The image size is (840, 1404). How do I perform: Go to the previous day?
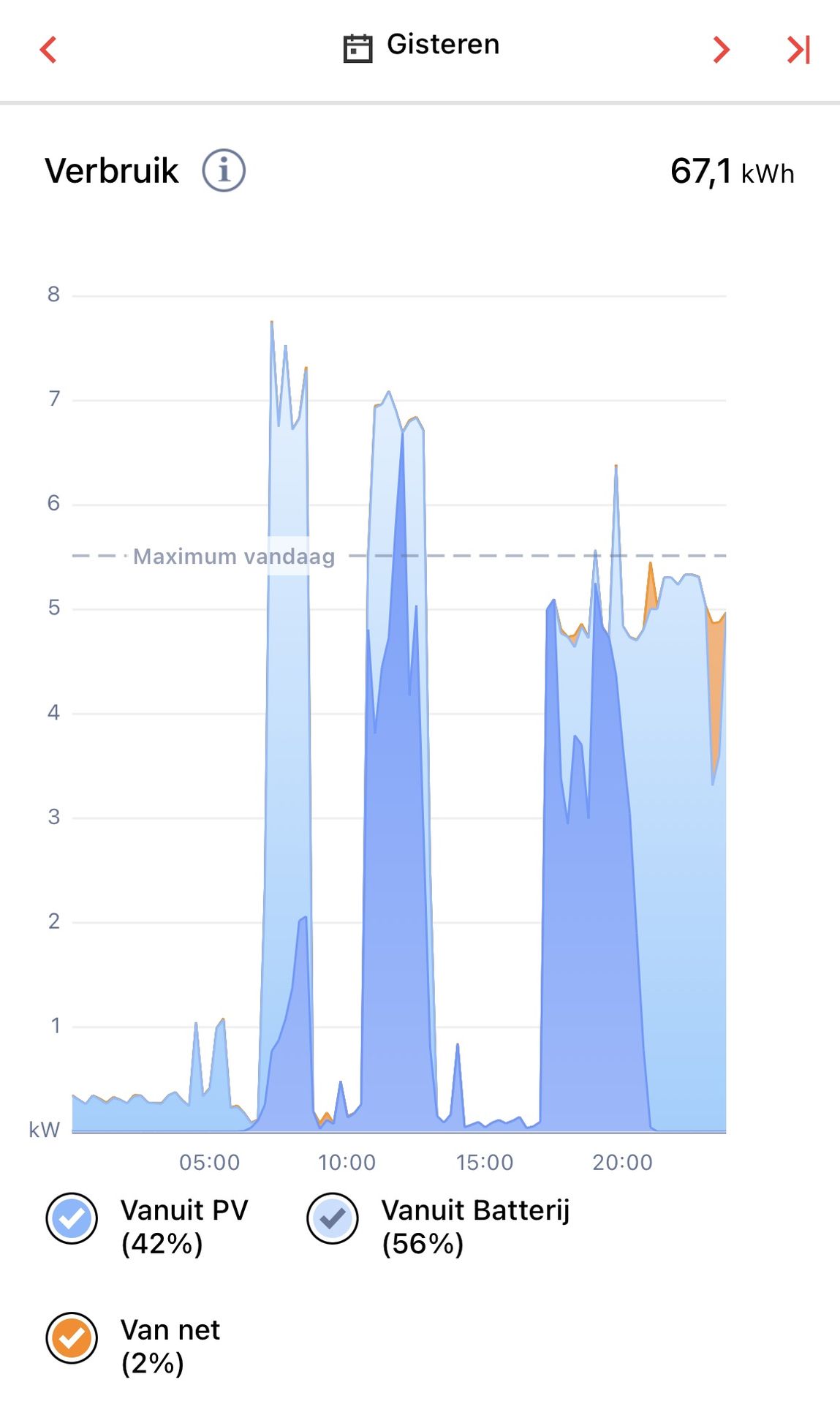click(x=48, y=50)
